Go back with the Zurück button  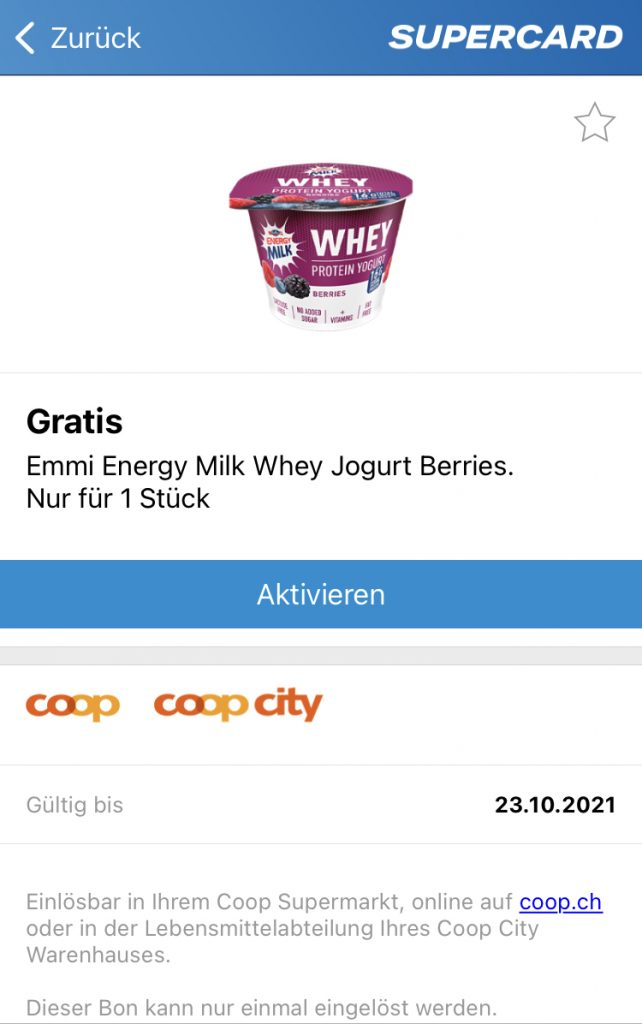[x=78, y=38]
